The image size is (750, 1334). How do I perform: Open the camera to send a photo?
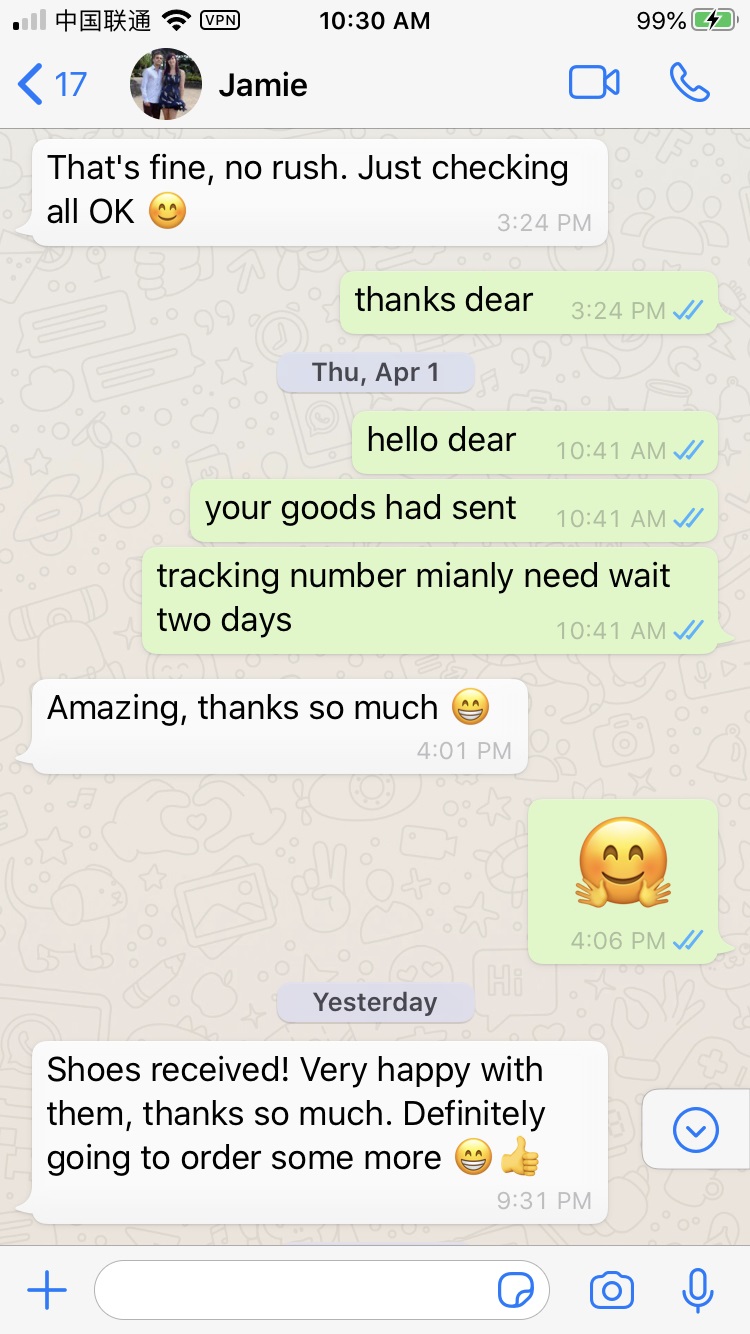tap(612, 1291)
